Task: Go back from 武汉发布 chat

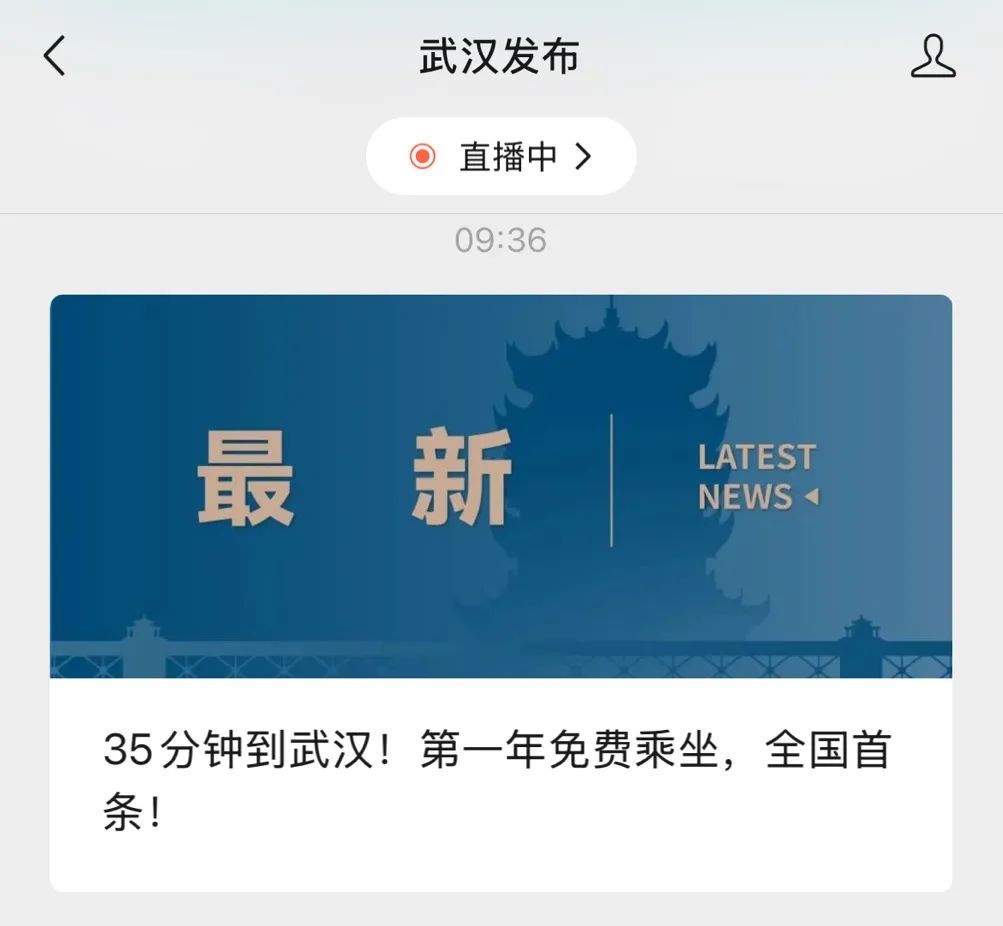Action: pos(55,56)
